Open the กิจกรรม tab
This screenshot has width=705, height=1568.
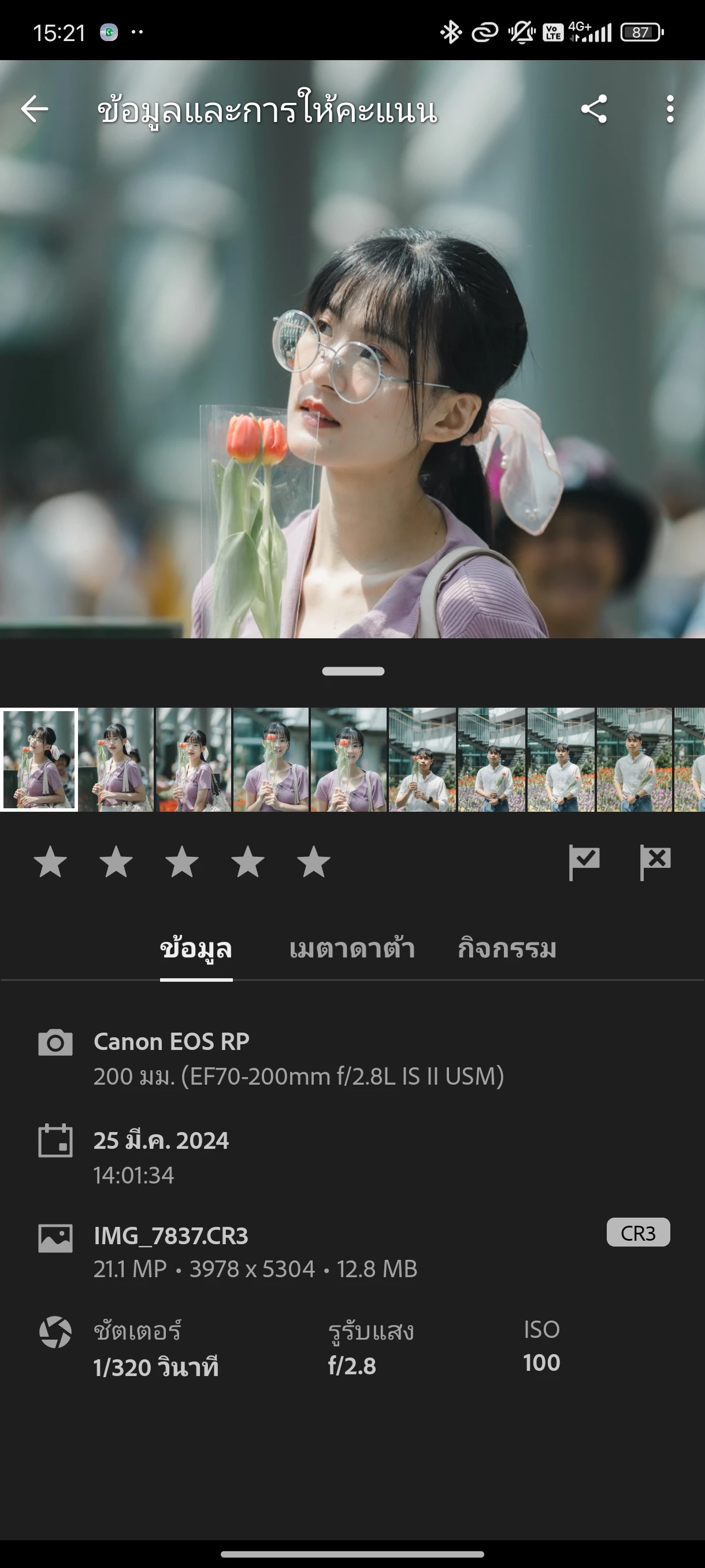(x=507, y=949)
